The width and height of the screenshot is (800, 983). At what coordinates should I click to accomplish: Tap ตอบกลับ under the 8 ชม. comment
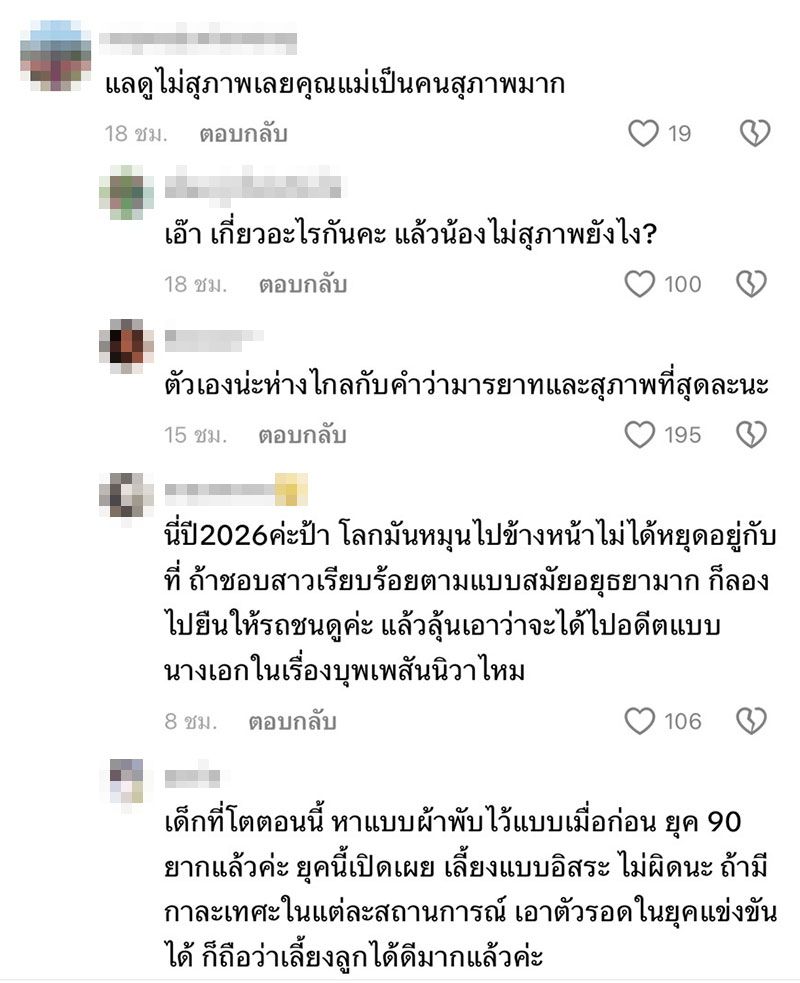pyautogui.click(x=292, y=721)
